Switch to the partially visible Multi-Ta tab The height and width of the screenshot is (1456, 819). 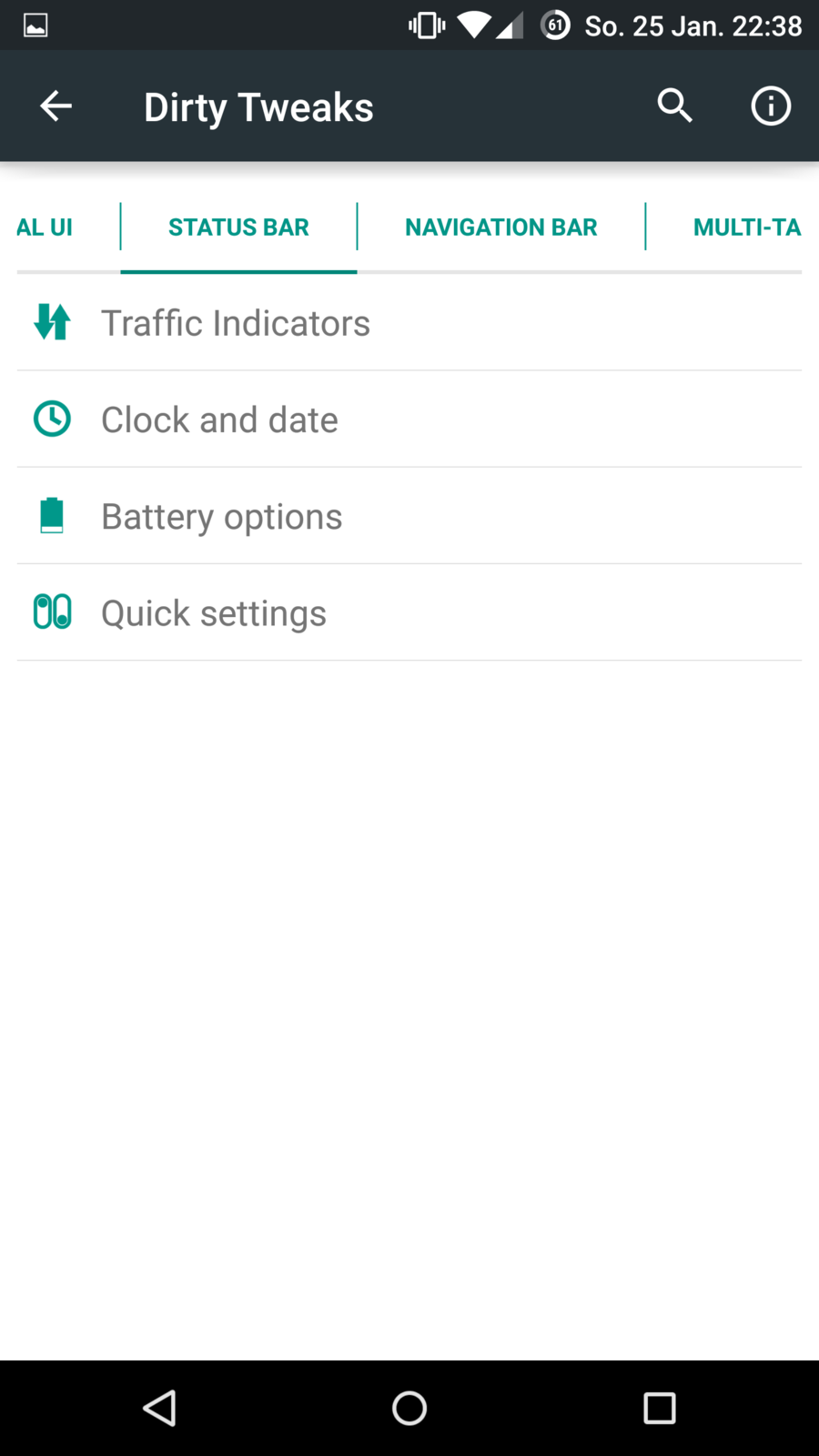pos(746,227)
